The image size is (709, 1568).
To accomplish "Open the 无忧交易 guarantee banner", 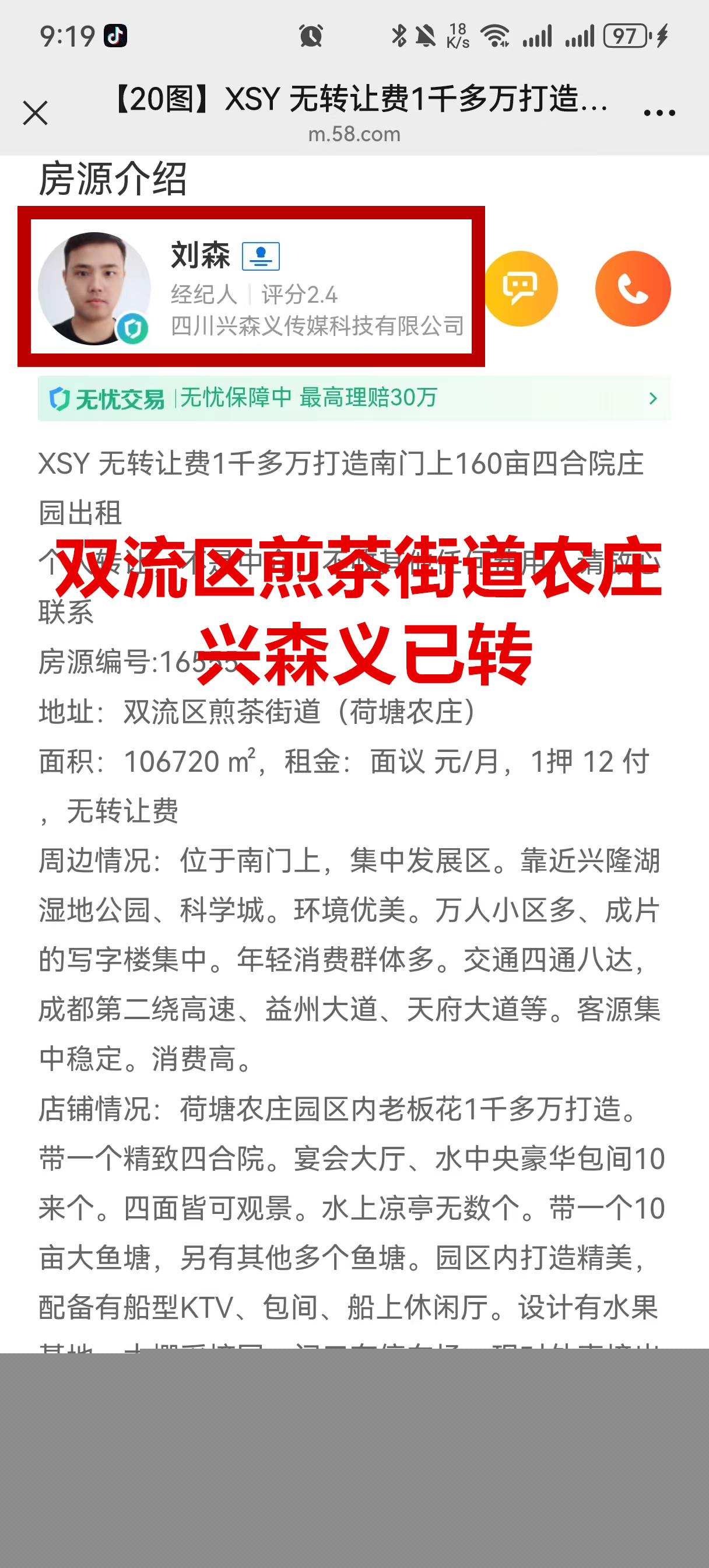I will click(x=354, y=398).
